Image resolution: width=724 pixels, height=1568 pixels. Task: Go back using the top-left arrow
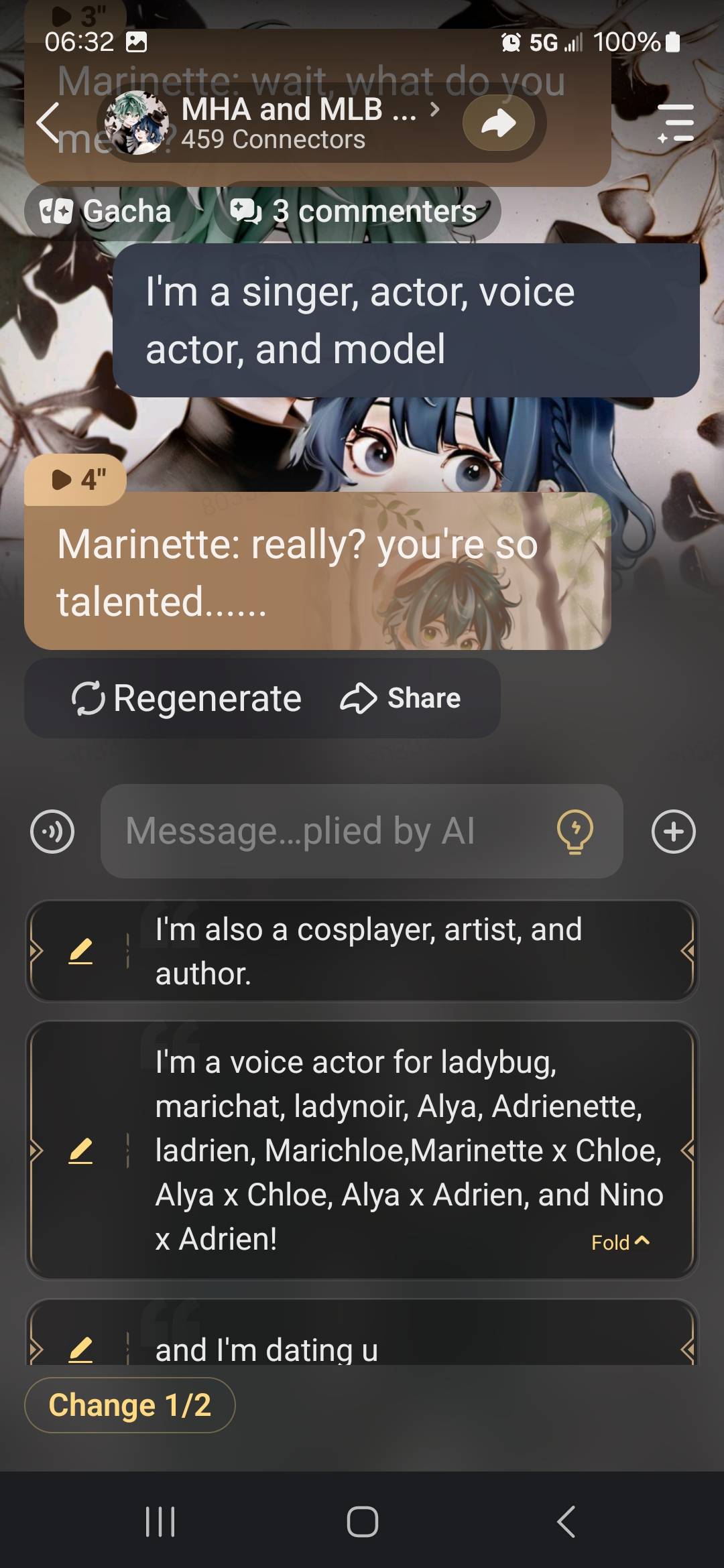(x=48, y=123)
